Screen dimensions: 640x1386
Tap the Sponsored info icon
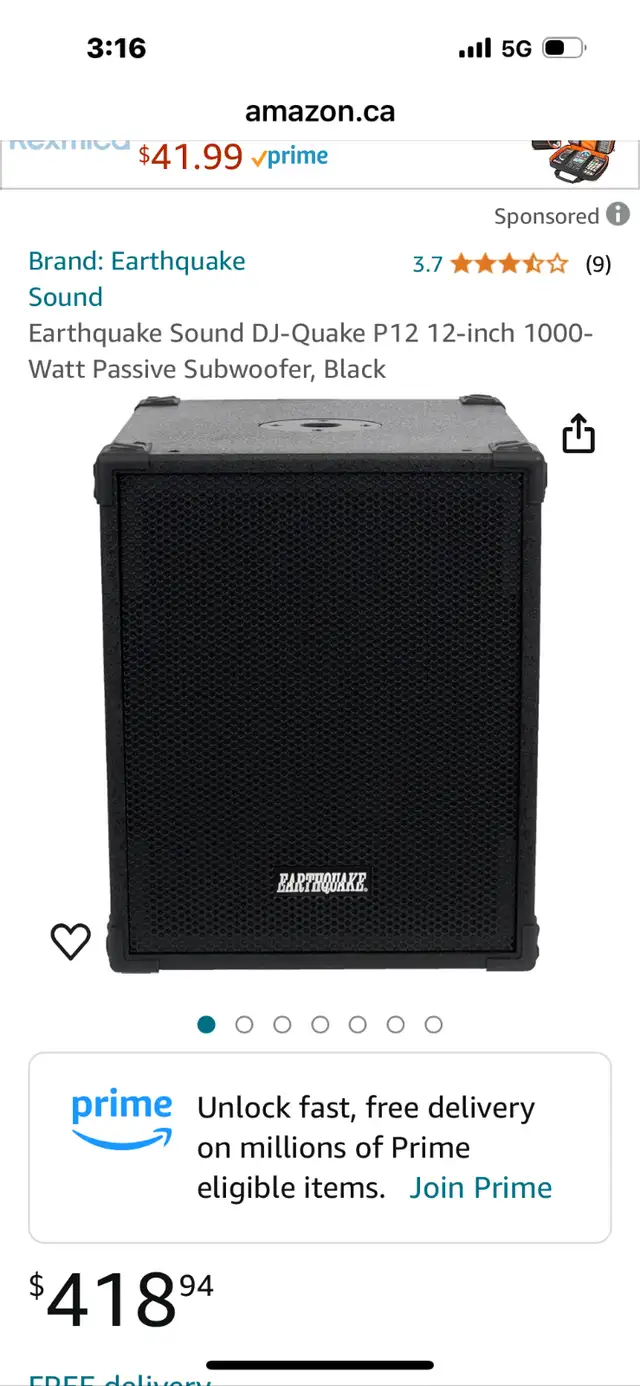click(618, 214)
